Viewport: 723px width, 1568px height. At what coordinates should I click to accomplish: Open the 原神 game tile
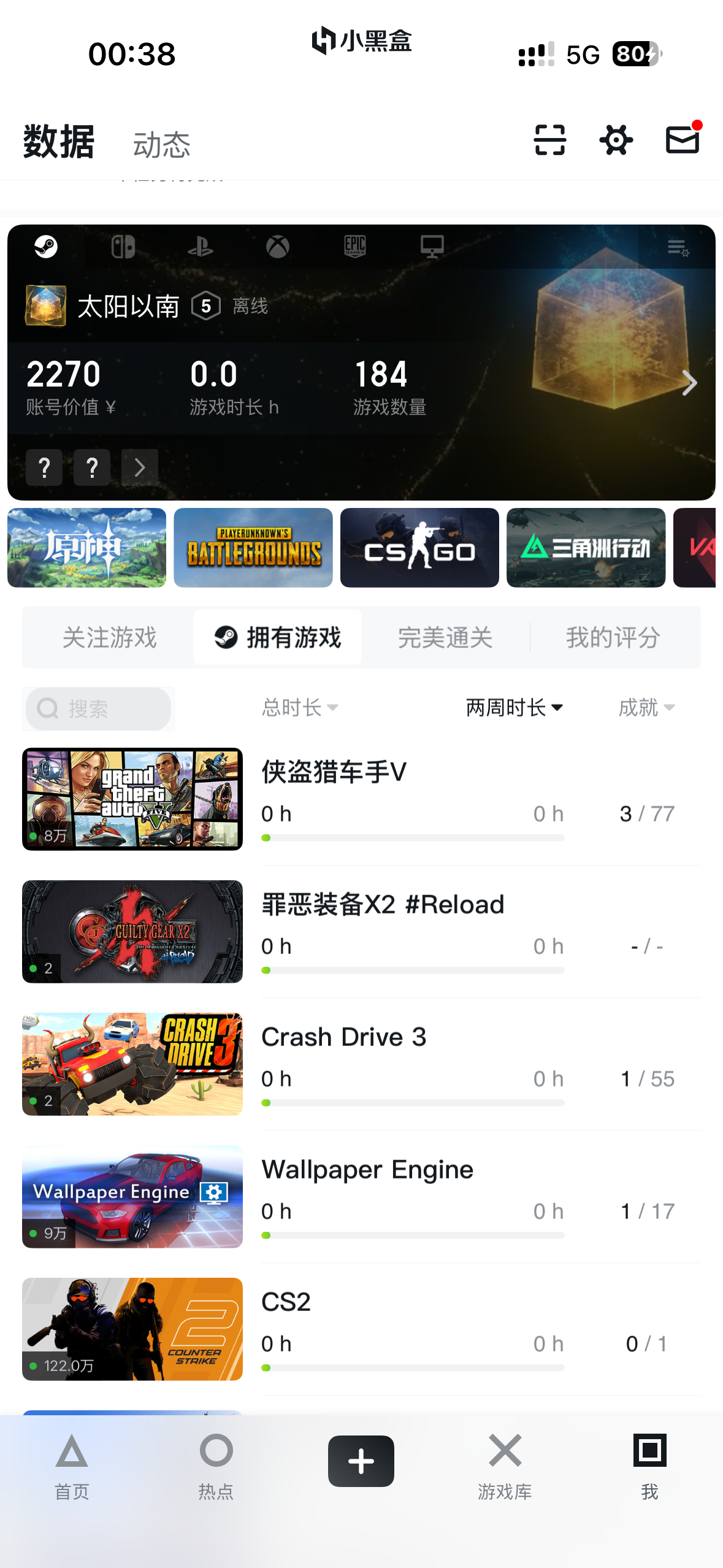(x=86, y=547)
